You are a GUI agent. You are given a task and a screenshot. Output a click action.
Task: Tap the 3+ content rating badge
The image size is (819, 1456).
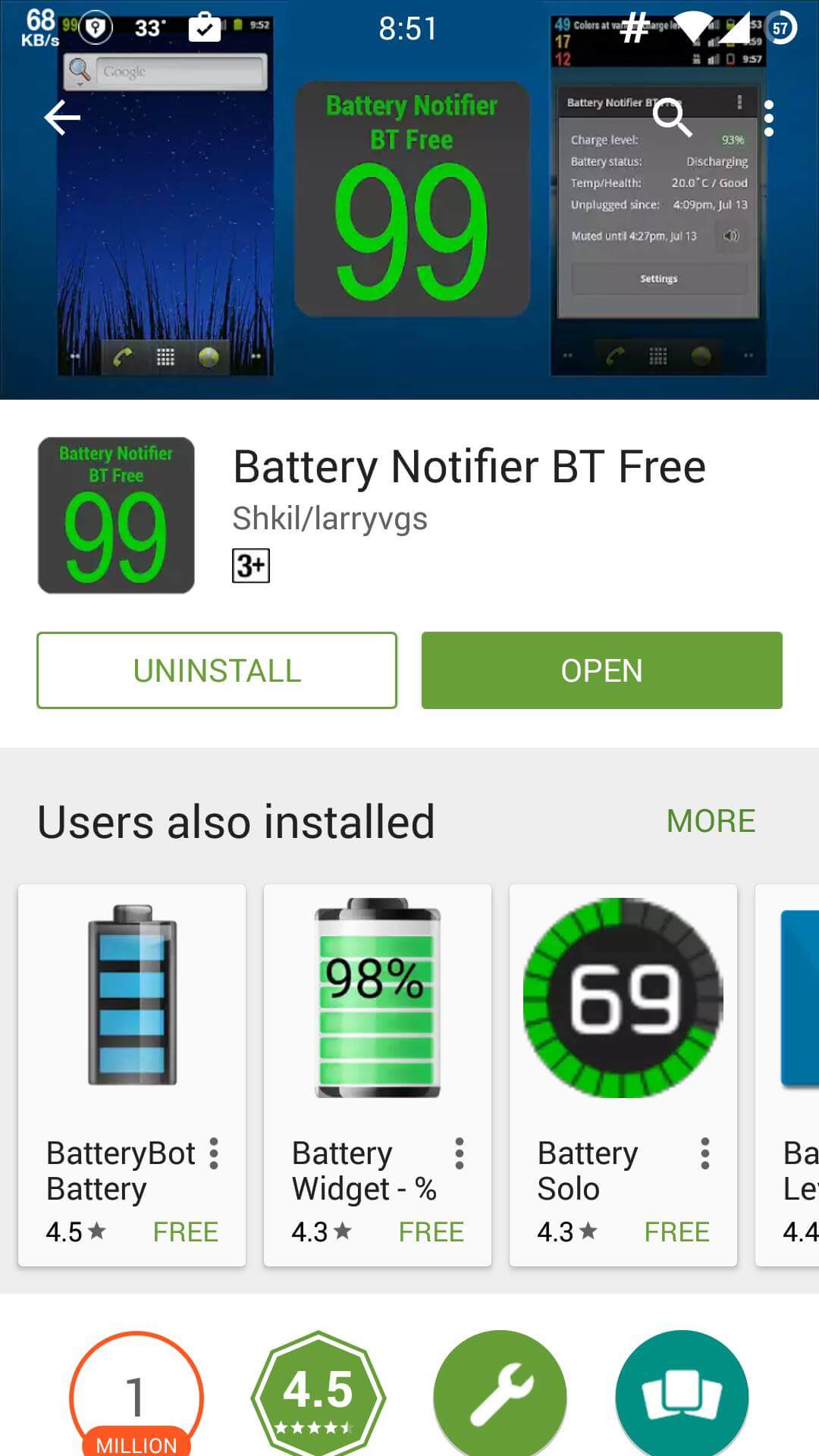[x=251, y=566]
